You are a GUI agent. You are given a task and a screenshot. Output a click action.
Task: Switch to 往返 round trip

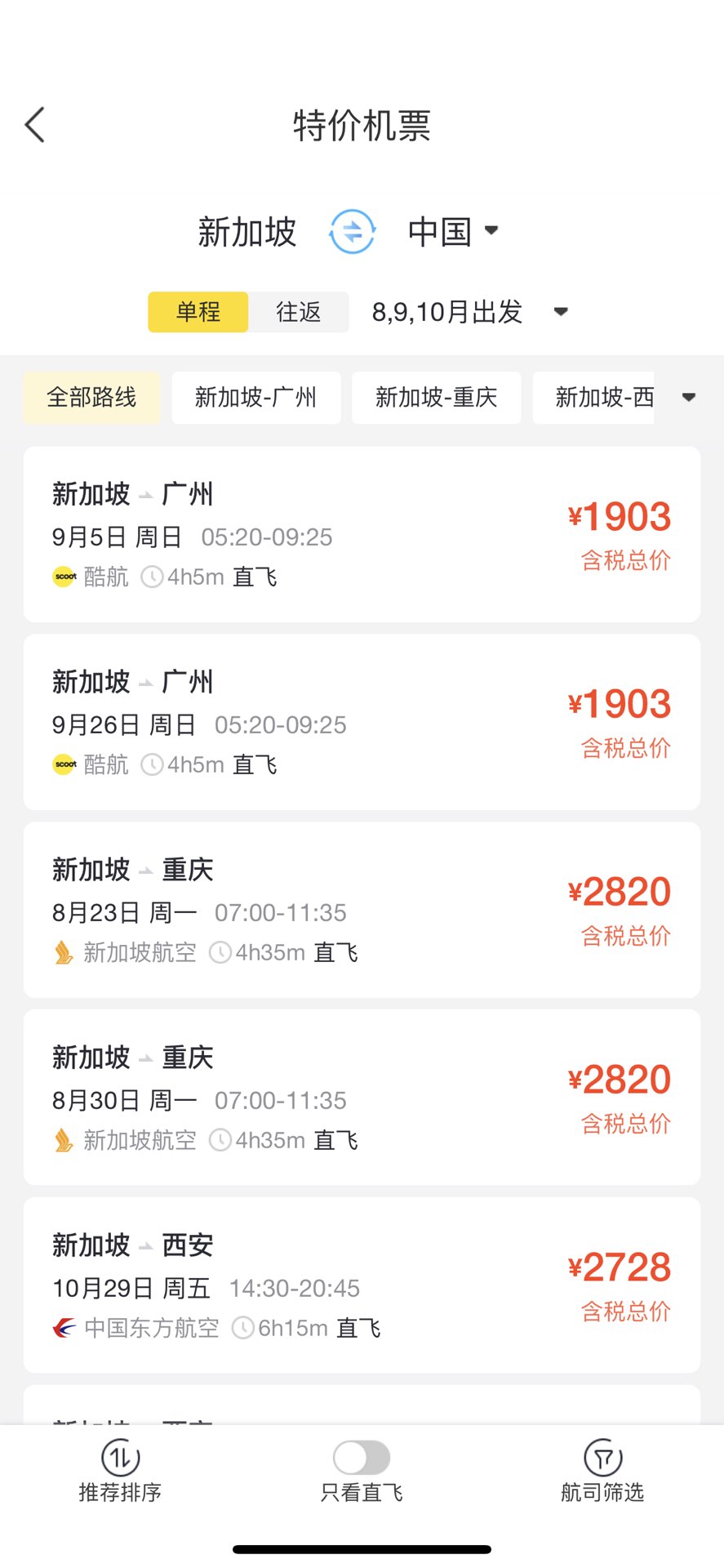tap(299, 312)
